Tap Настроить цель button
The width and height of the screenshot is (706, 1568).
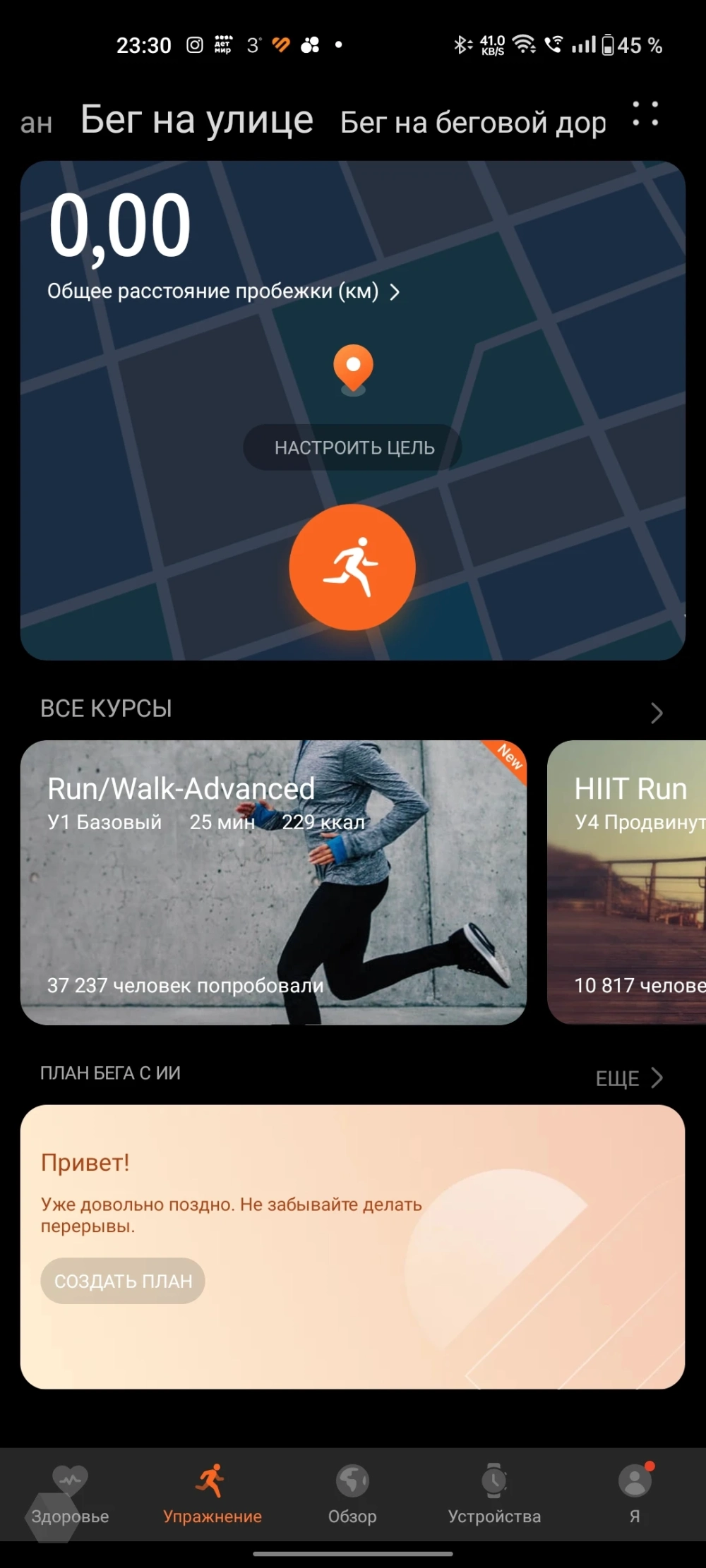coord(353,447)
